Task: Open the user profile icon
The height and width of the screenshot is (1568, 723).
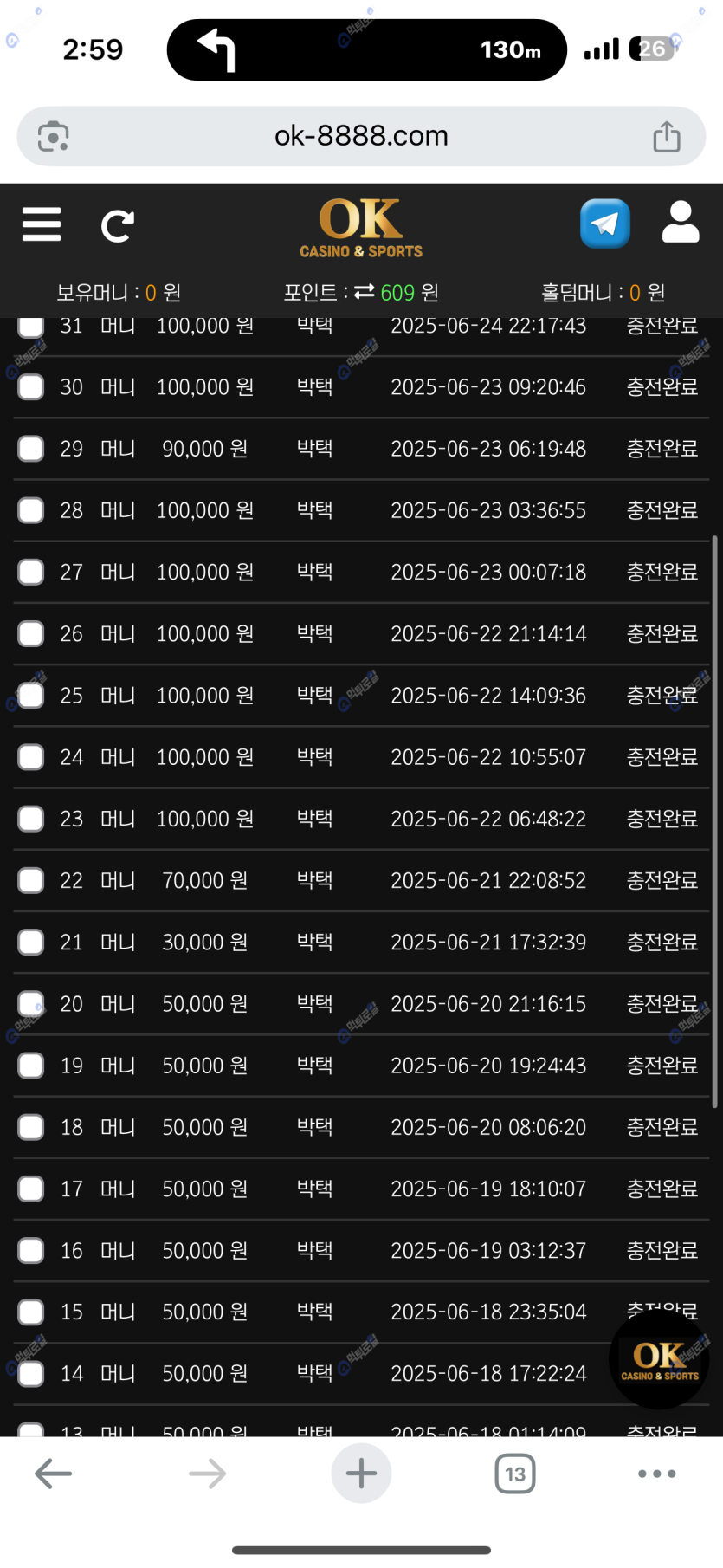Action: click(x=681, y=222)
